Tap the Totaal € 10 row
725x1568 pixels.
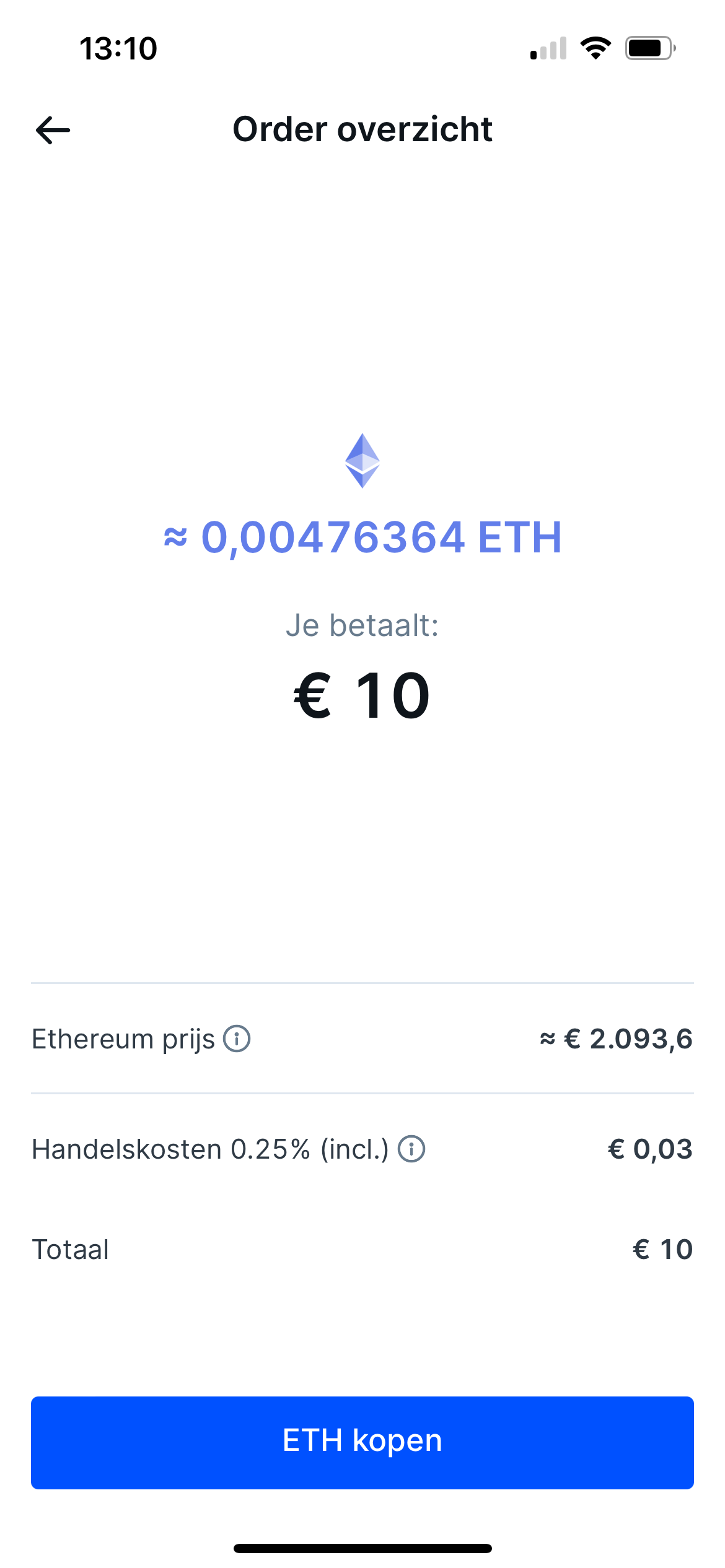point(362,1250)
